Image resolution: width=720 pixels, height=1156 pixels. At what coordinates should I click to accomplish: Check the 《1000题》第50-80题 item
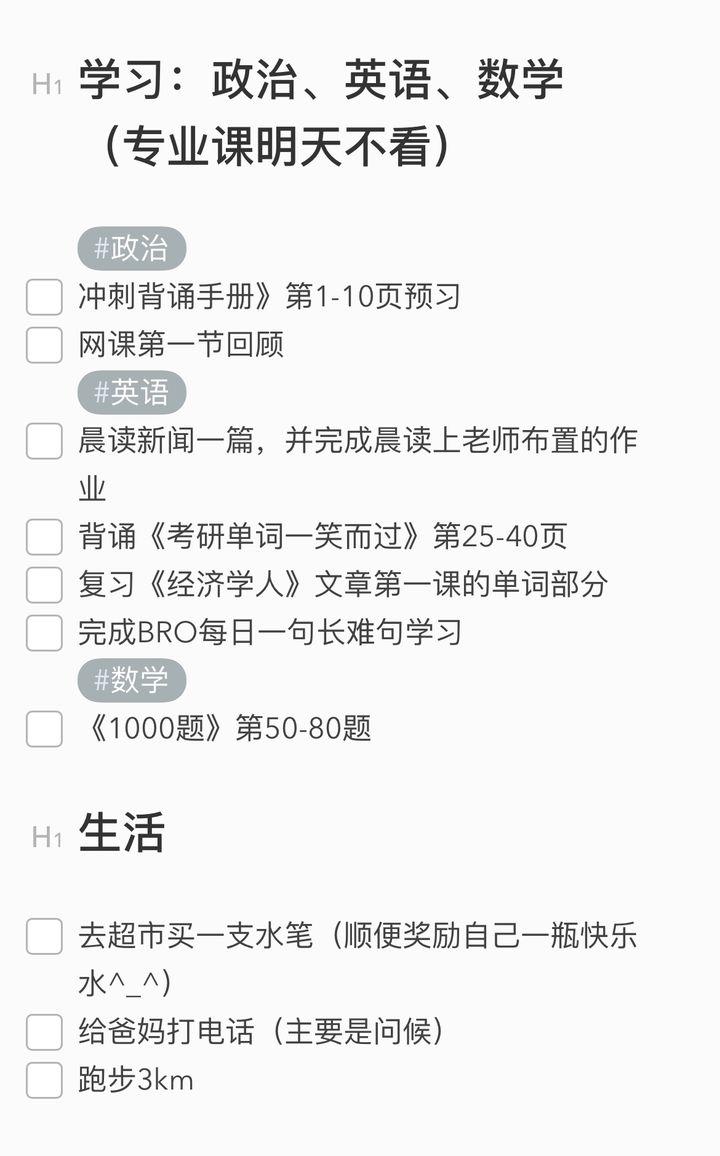point(44,728)
